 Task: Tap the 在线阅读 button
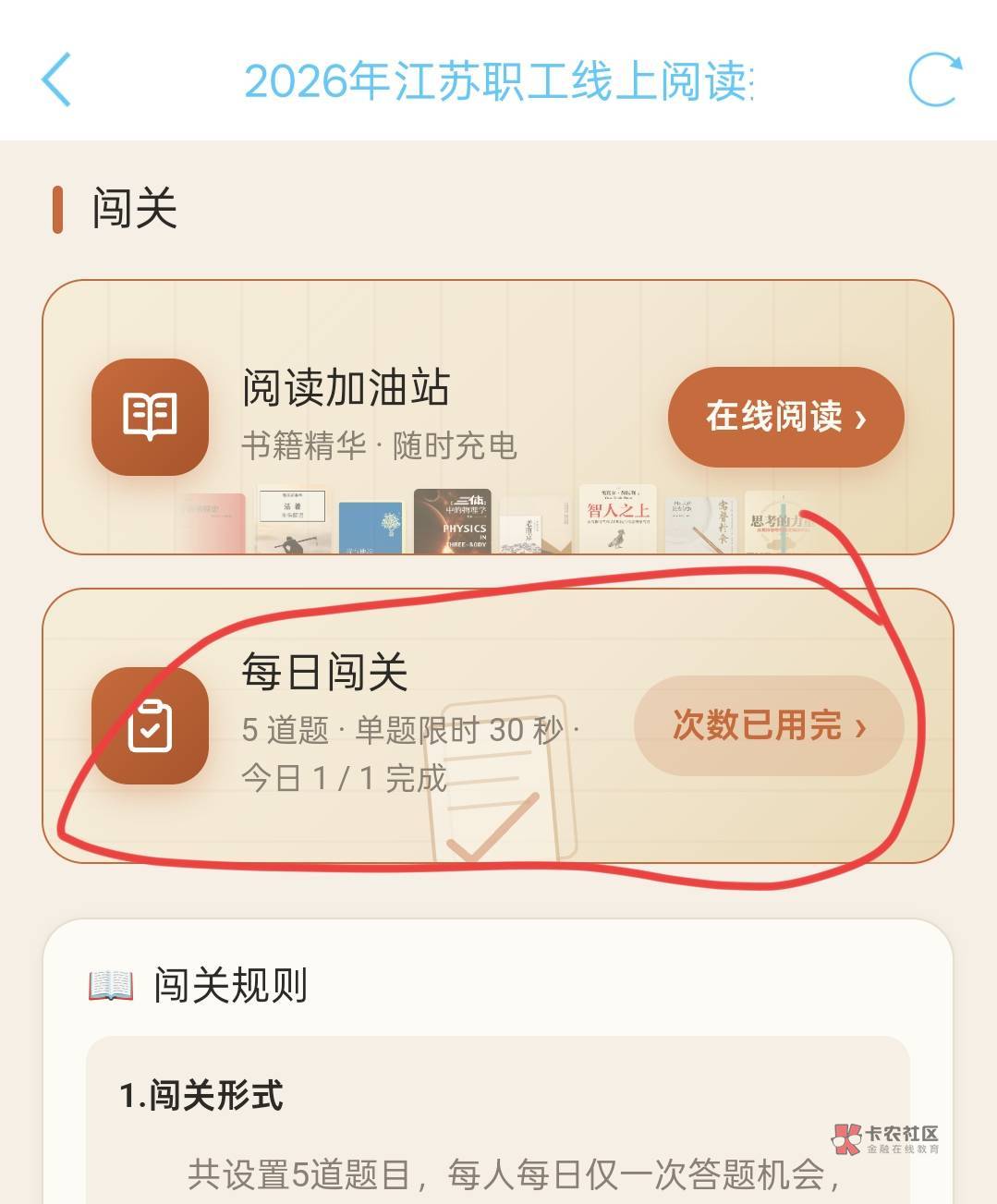point(785,417)
